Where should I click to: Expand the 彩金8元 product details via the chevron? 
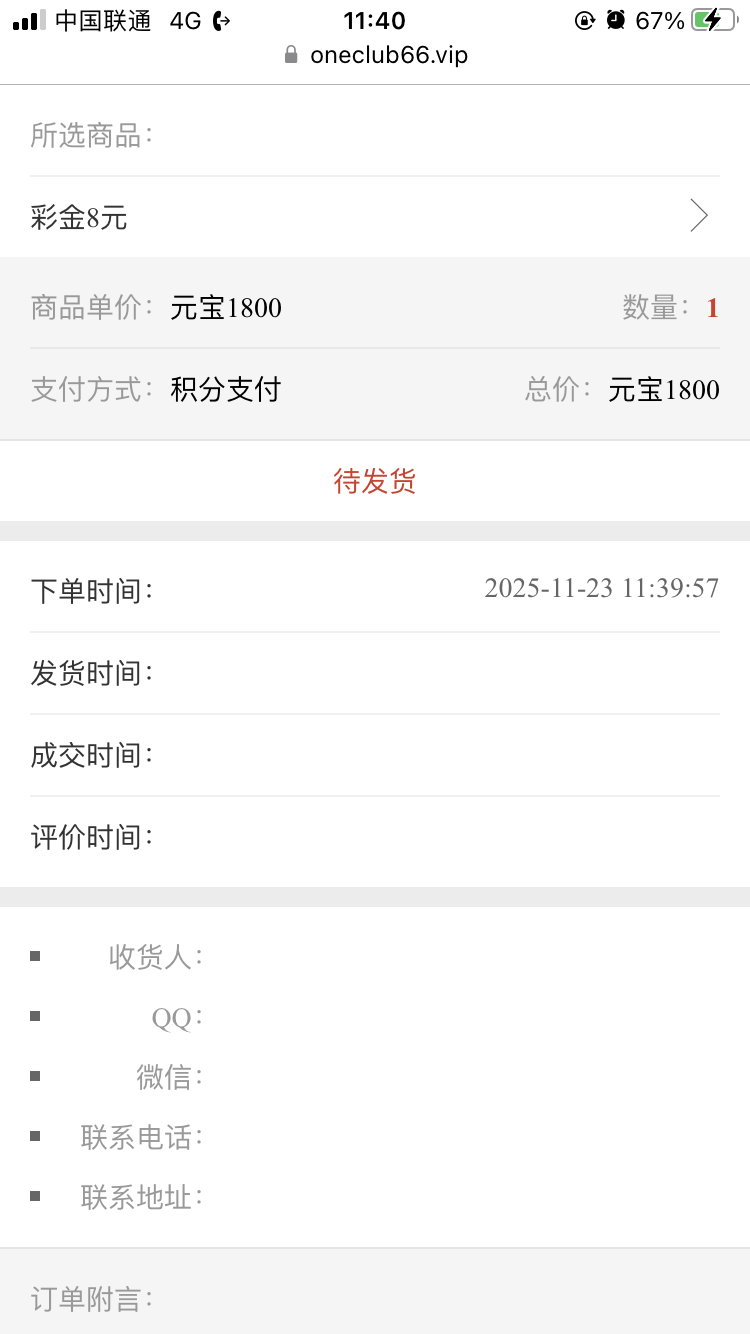[x=698, y=215]
